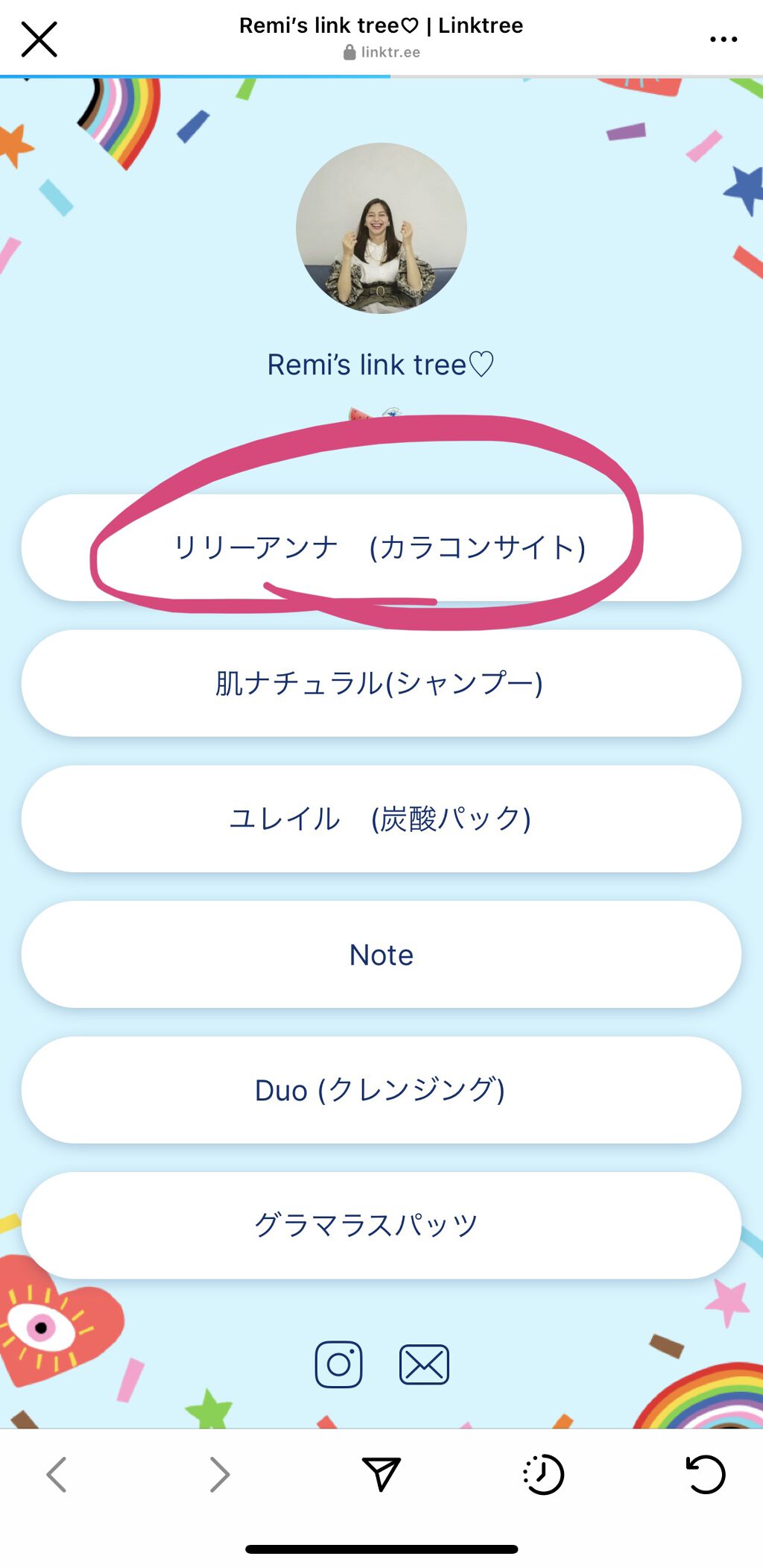Open the リリーアンナ (カラコンサイト) link
Screen dimensions: 763x1568
[x=380, y=548]
